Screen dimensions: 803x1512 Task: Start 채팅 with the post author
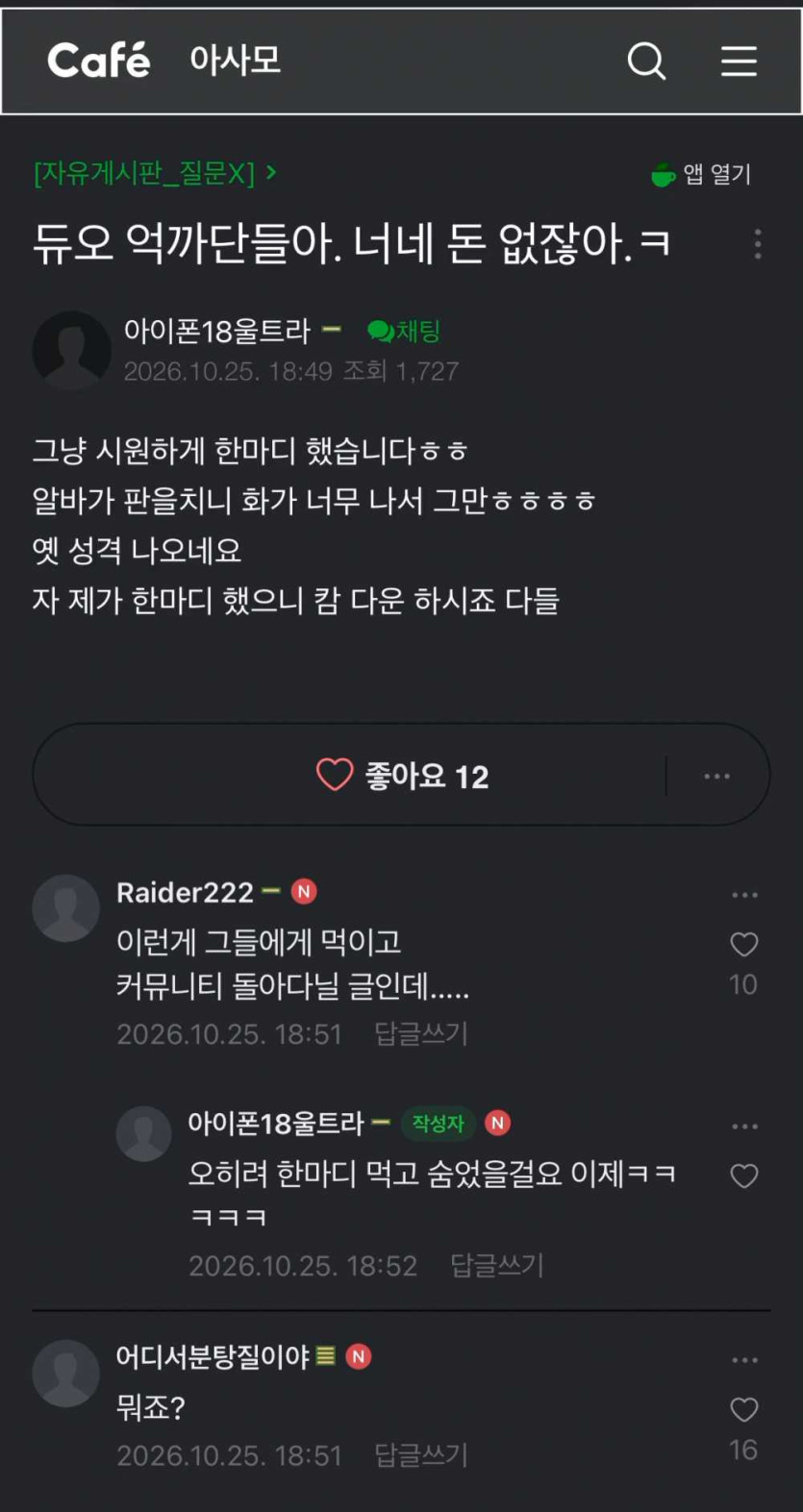tap(404, 332)
